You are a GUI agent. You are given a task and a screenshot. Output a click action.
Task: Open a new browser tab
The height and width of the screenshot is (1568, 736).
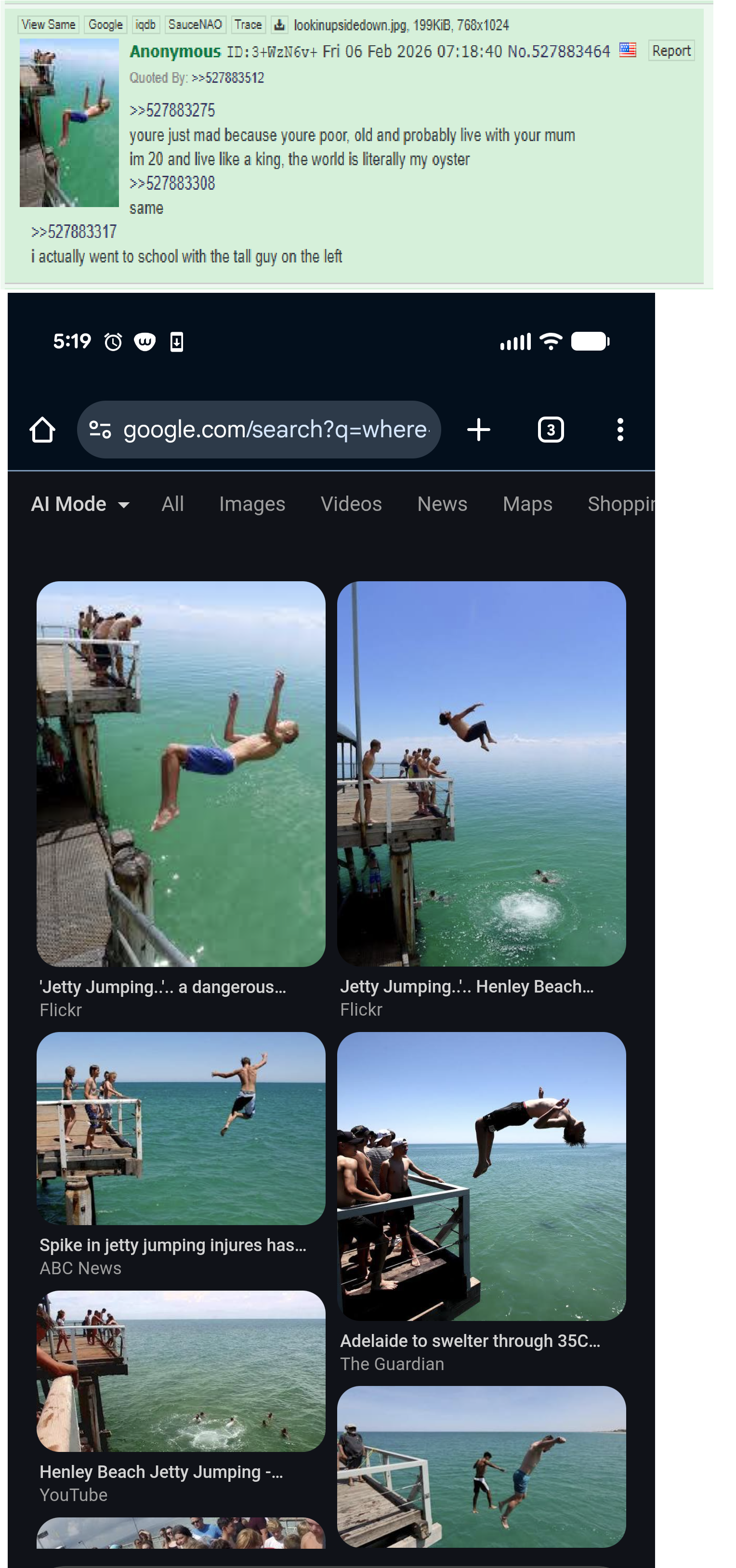coord(478,430)
